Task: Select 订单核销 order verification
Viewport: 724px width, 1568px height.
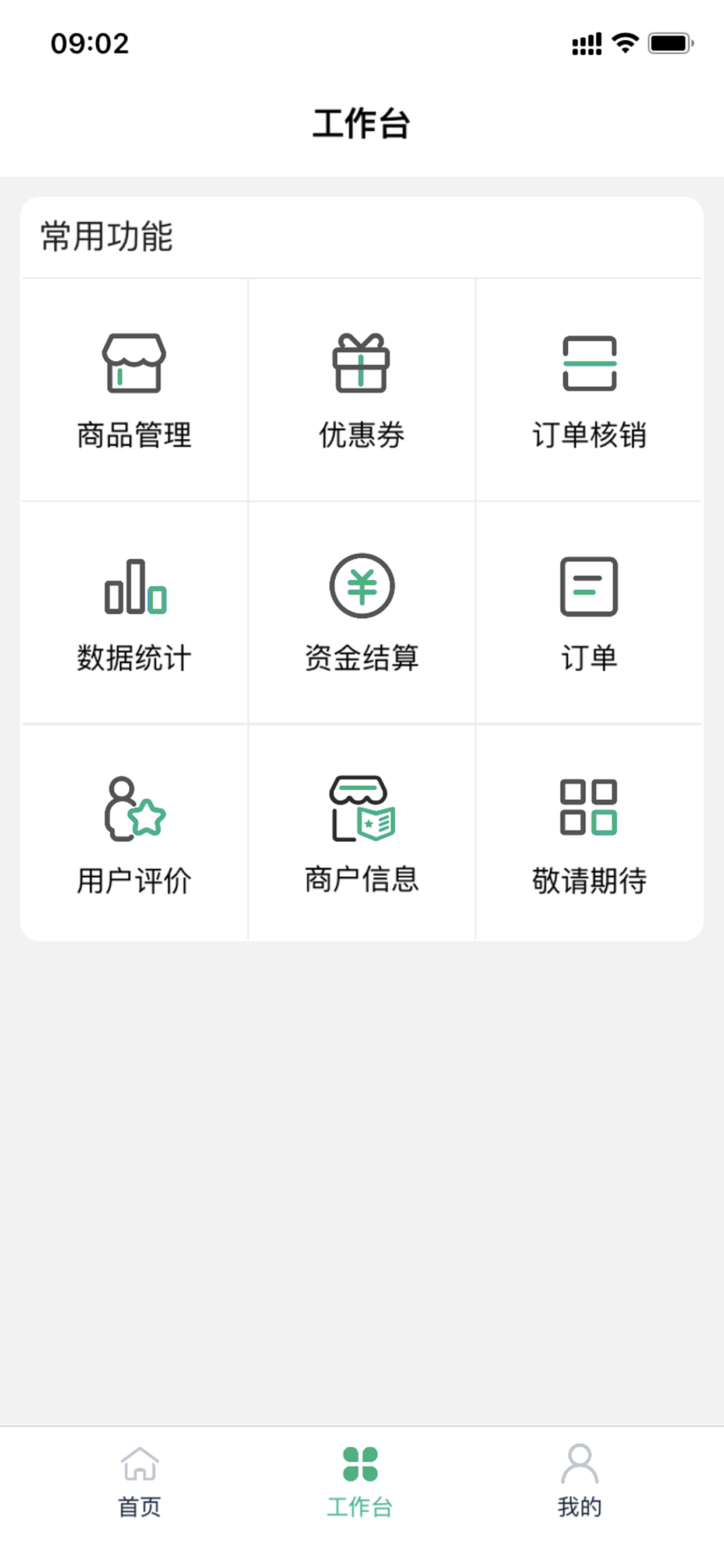Action: 589,390
